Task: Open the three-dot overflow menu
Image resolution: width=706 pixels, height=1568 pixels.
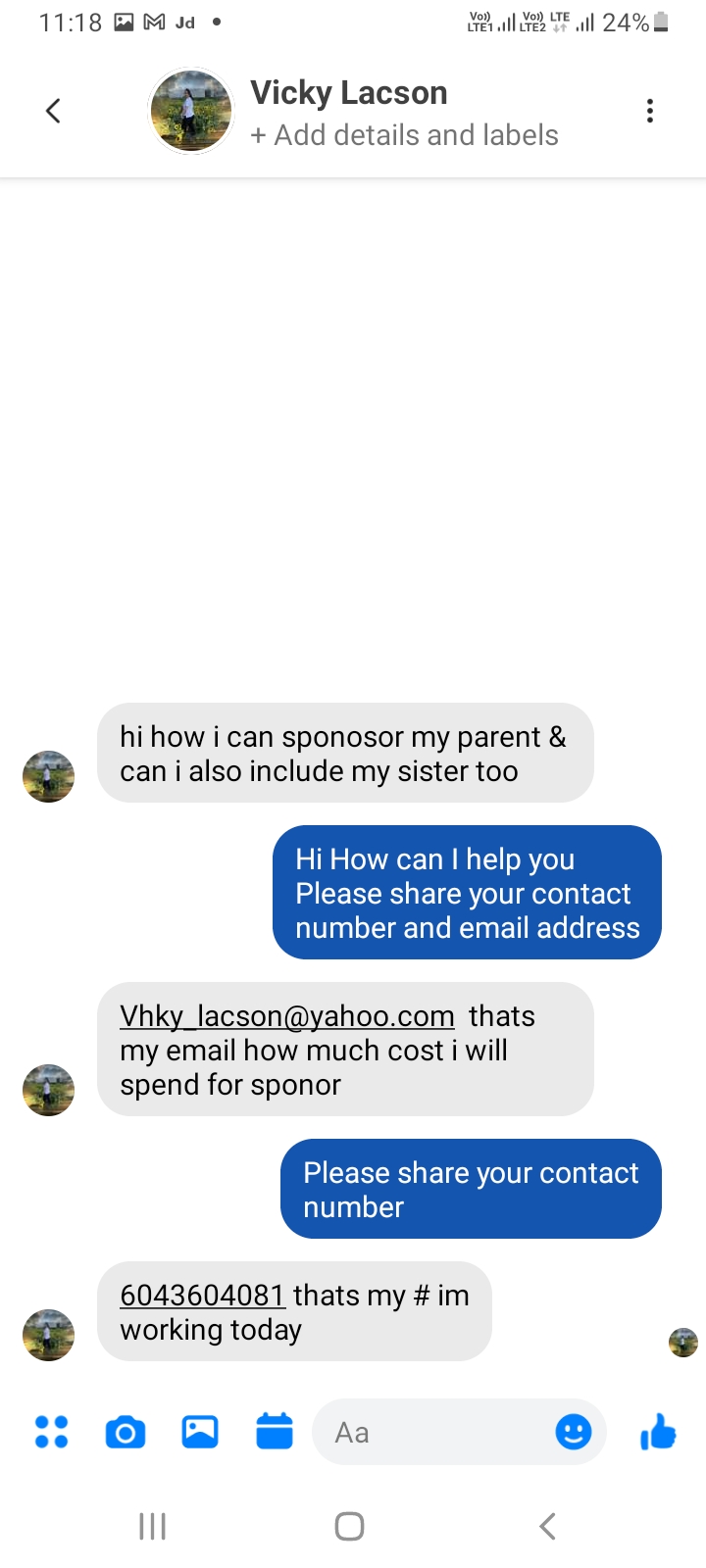Action: click(649, 111)
